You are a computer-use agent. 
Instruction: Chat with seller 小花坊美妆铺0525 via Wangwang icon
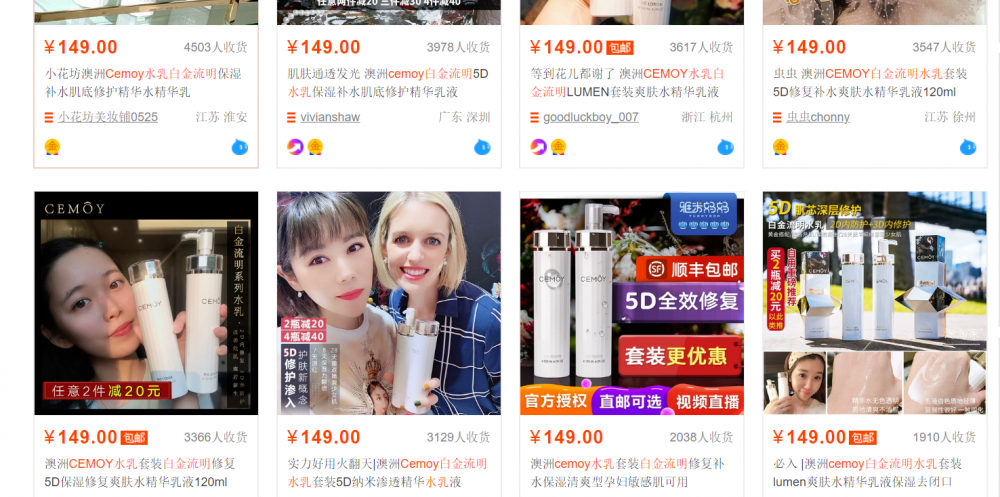(x=239, y=147)
